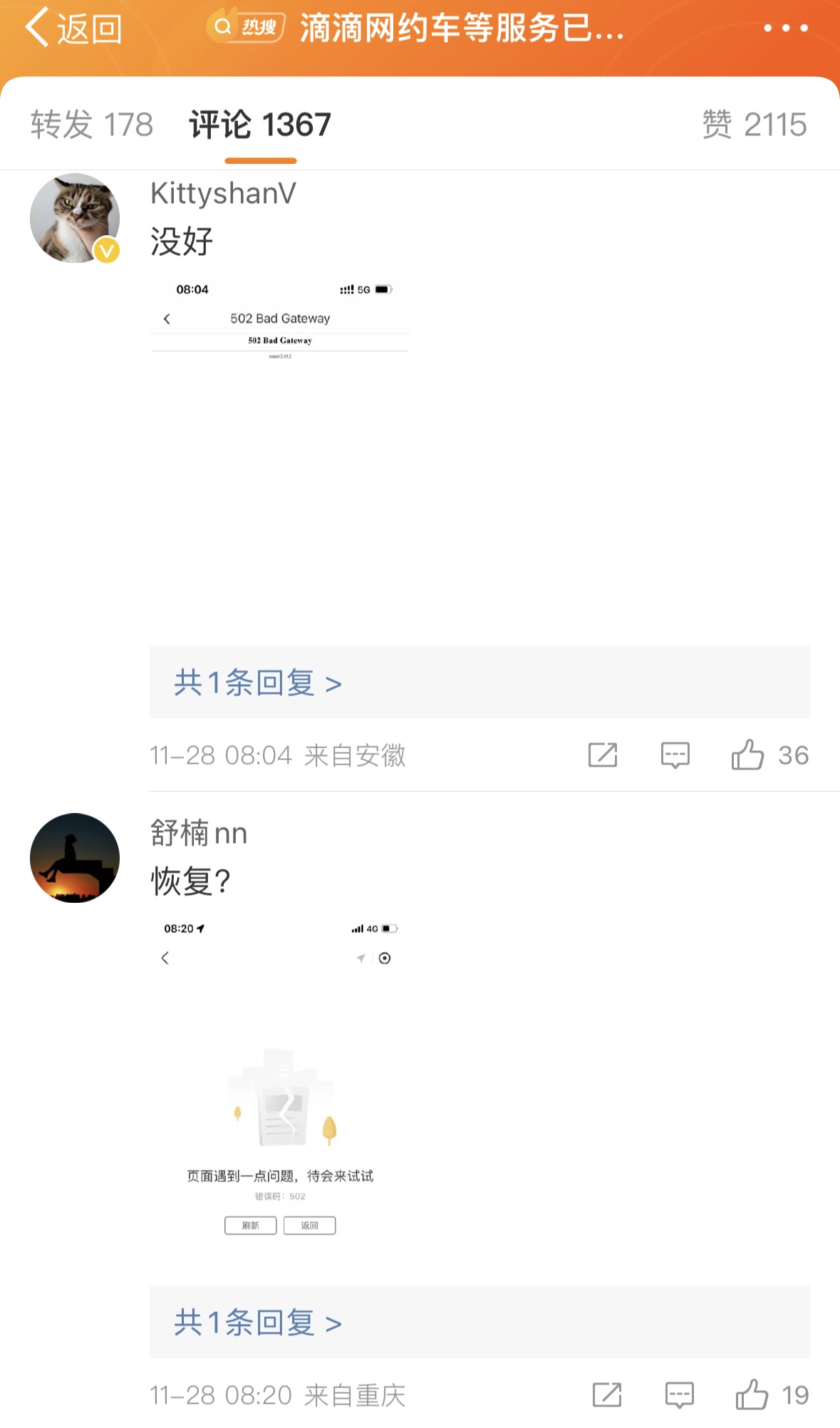Switch to the 转发 178 tab
Screen dimensions: 840x1428
91,125
